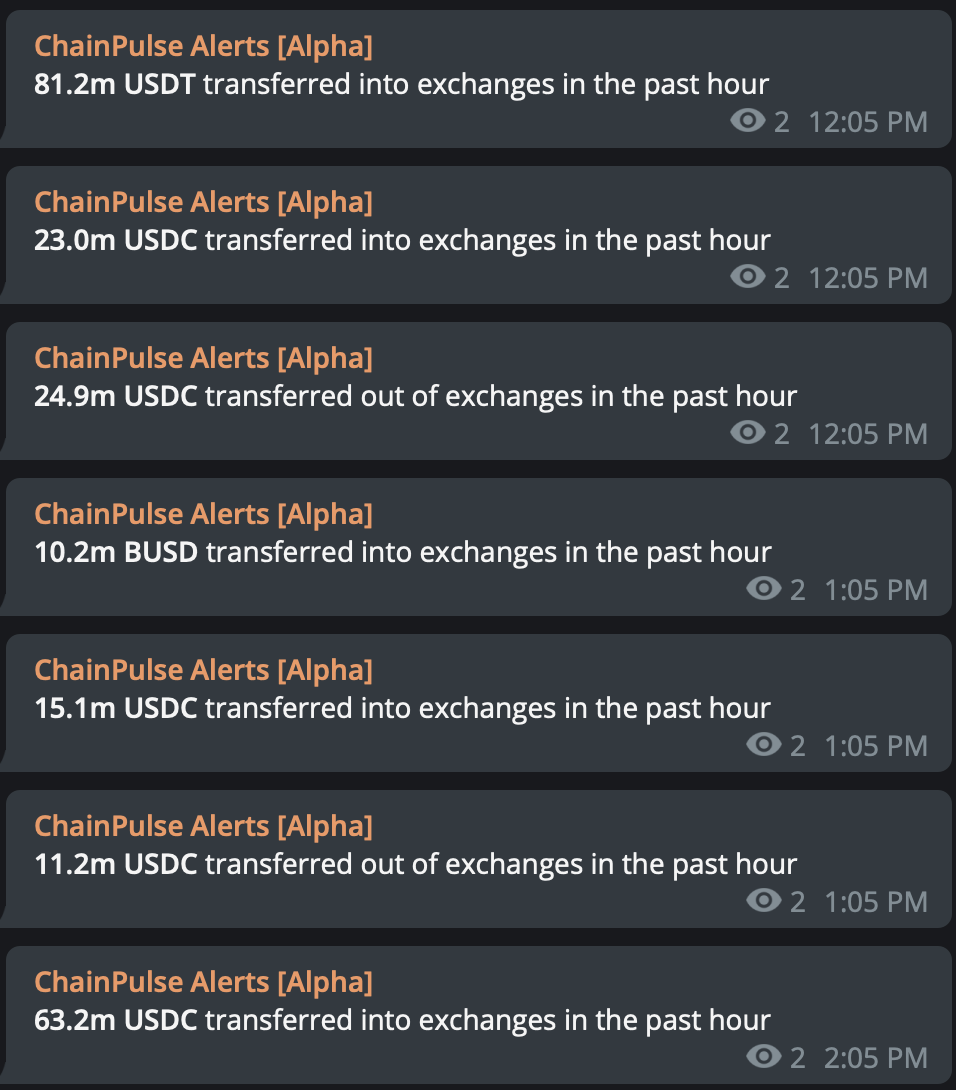The width and height of the screenshot is (956, 1090).
Task: Open the 15.1m USDC inflow alert
Action: pyautogui.click(x=402, y=709)
